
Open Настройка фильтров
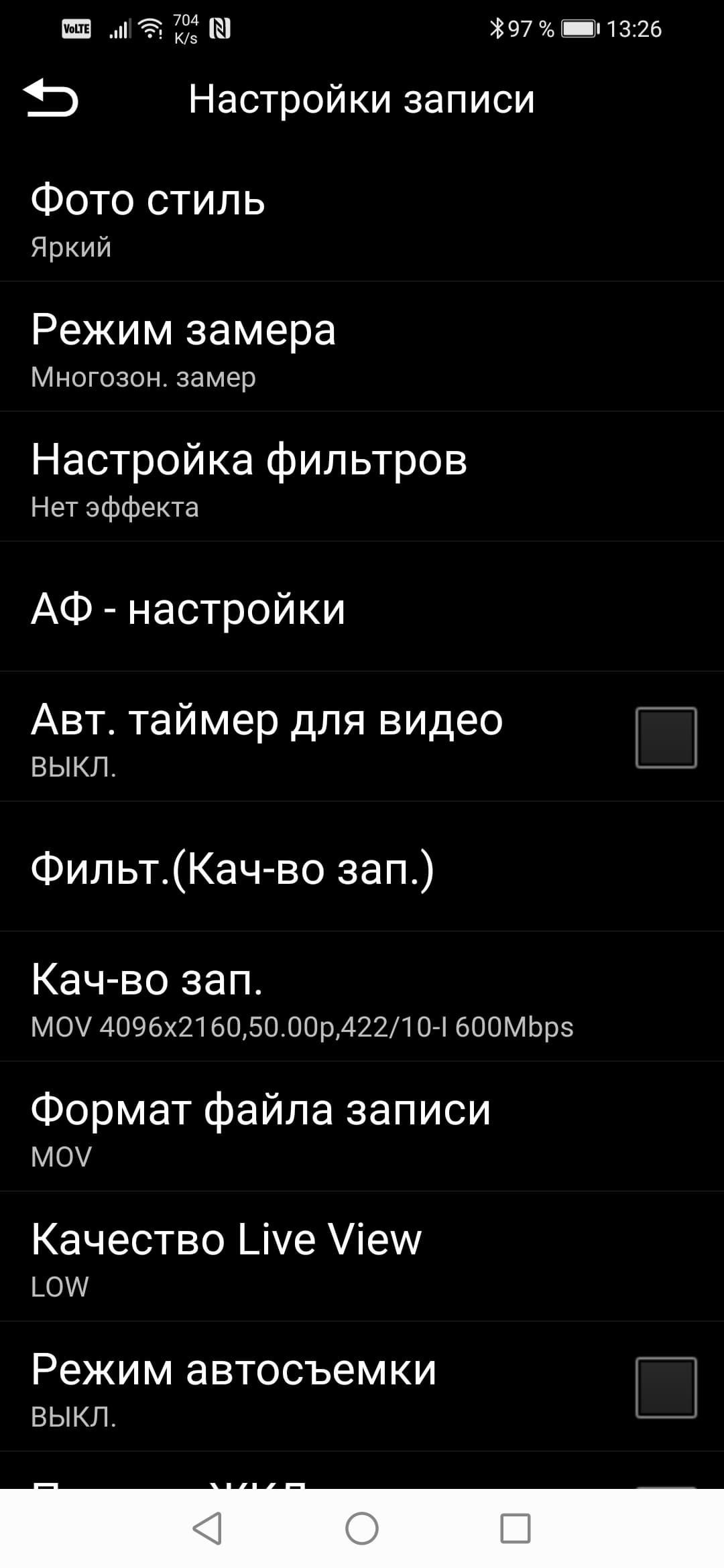[362, 477]
